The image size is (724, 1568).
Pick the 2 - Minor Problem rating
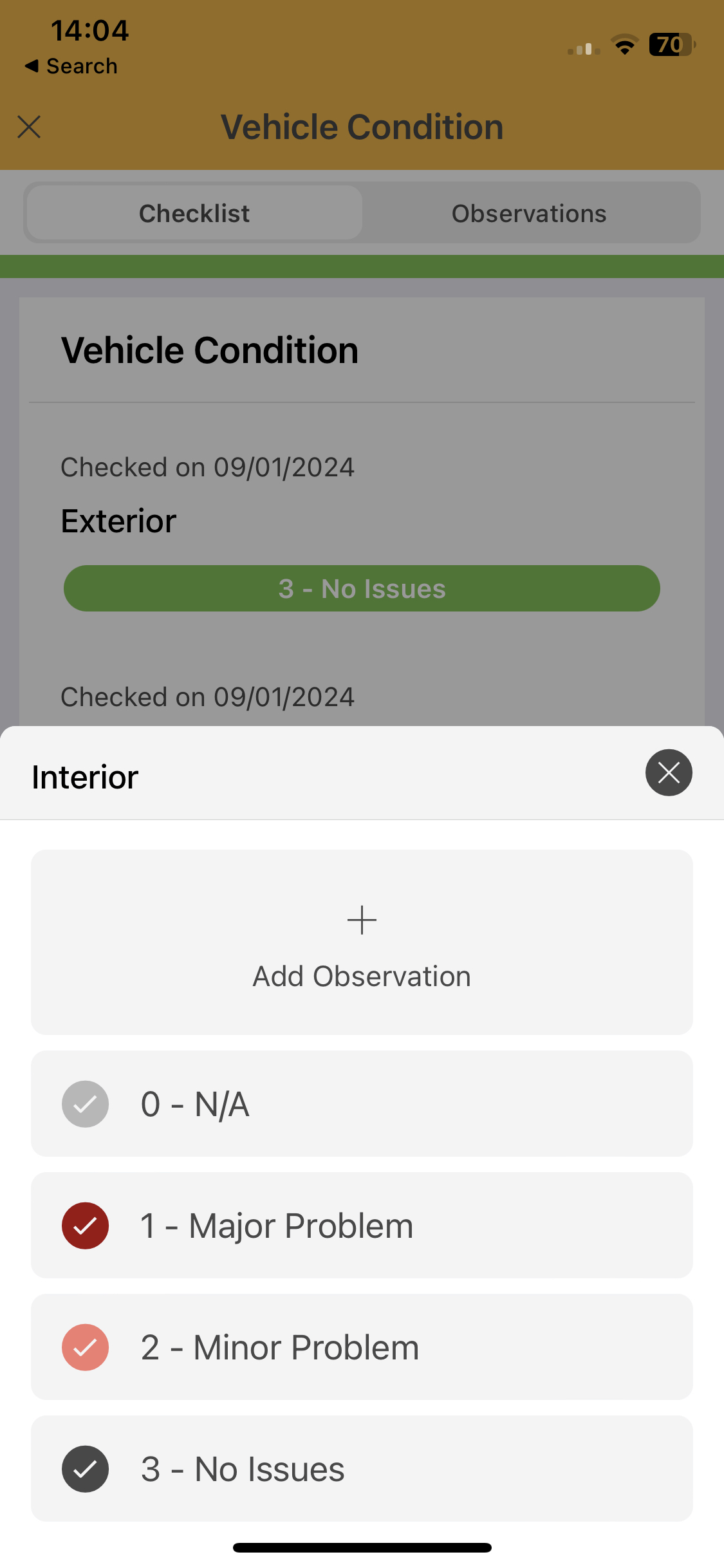tap(362, 1347)
